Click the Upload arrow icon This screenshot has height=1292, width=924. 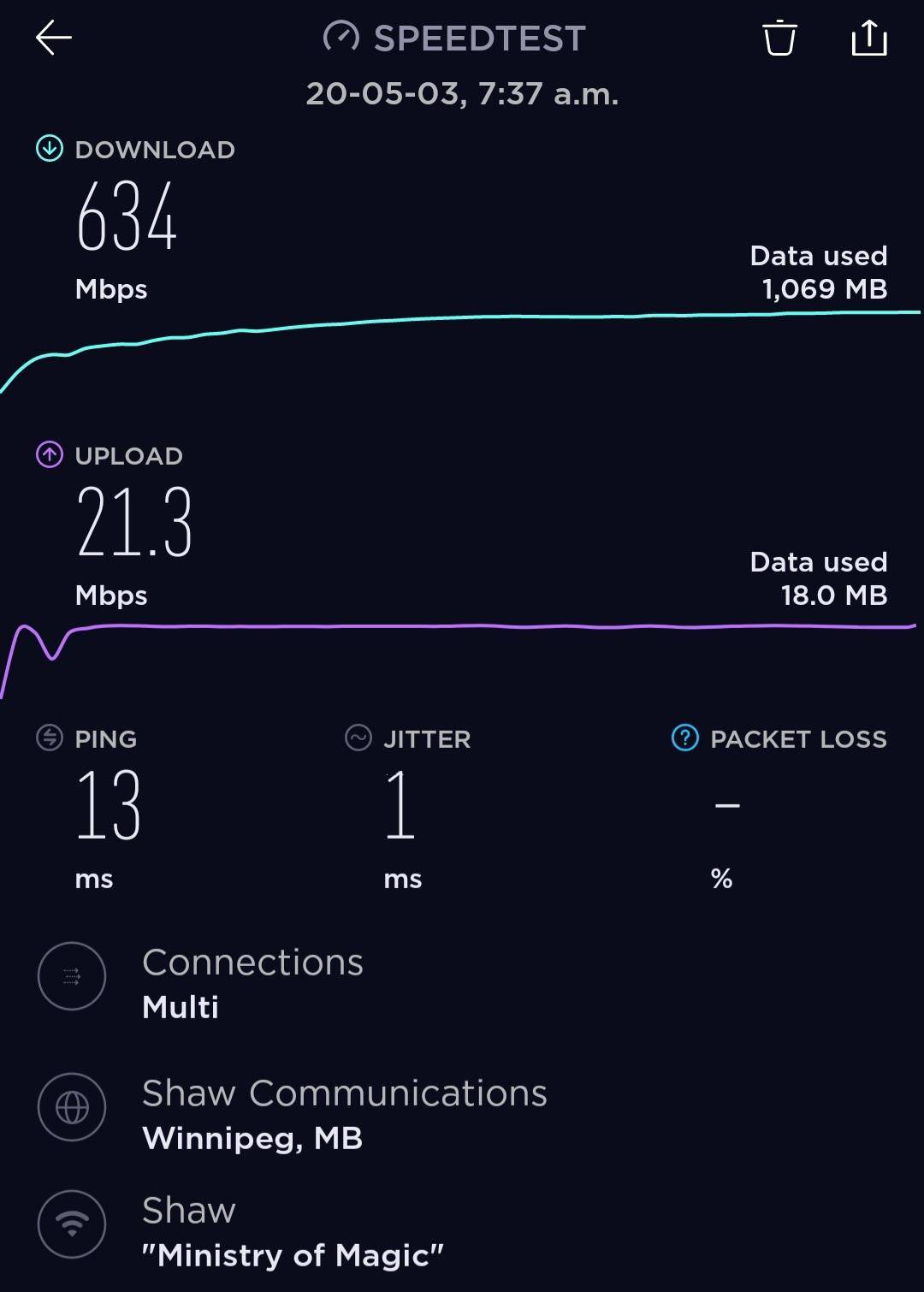49,455
